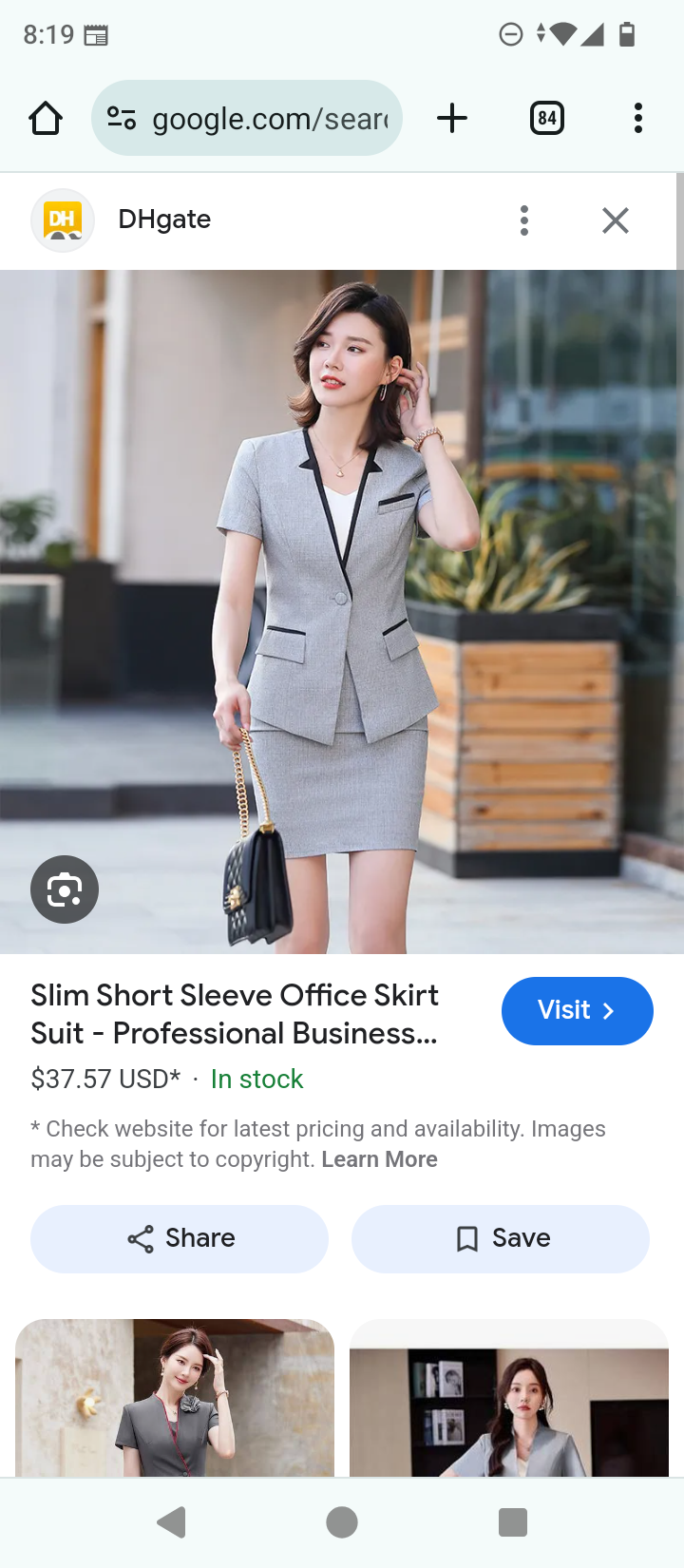The image size is (684, 1568).
Task: Tap the system home button
Action: [x=342, y=1522]
